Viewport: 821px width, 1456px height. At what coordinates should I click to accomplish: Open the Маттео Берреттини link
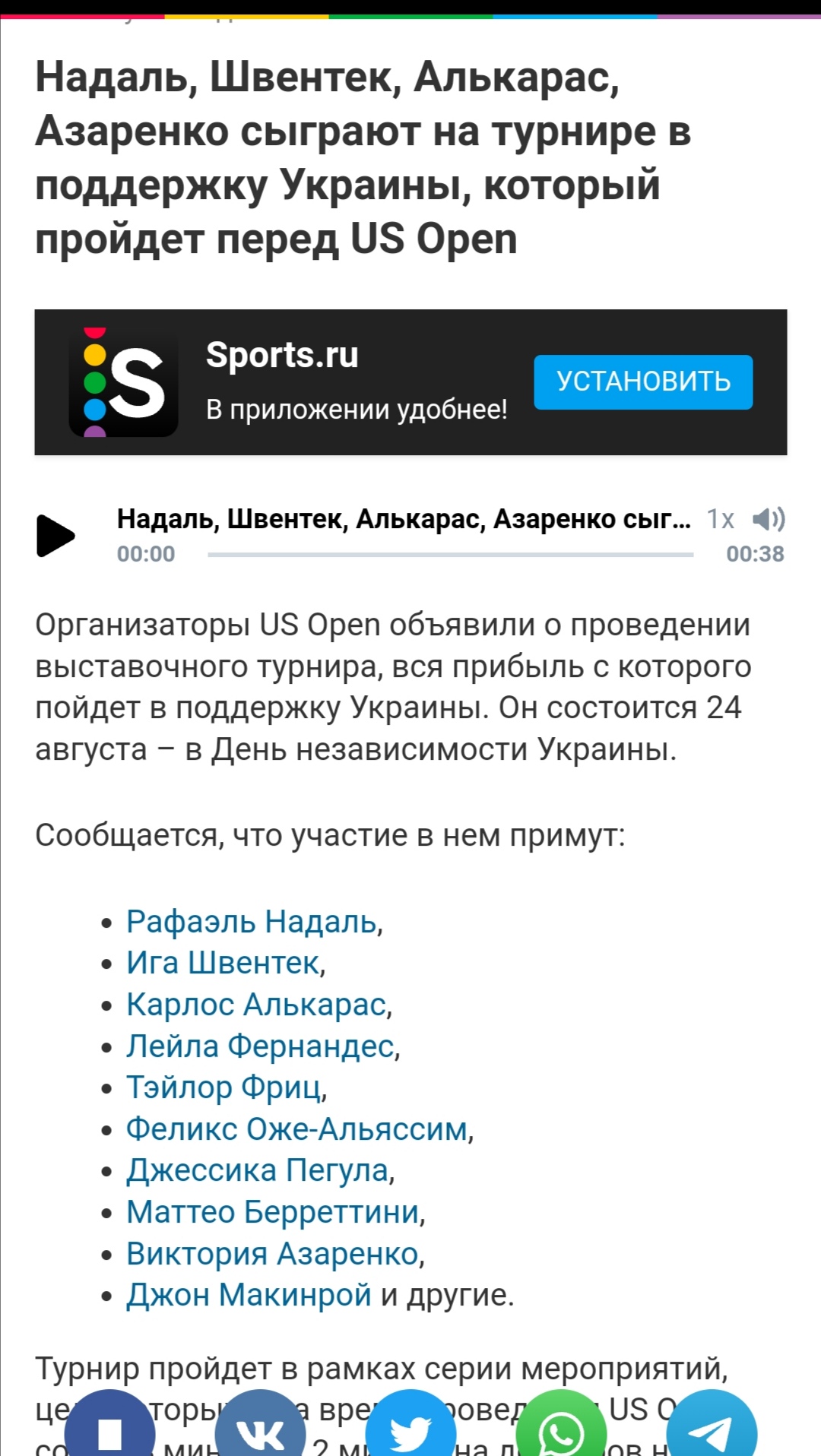(x=273, y=1212)
